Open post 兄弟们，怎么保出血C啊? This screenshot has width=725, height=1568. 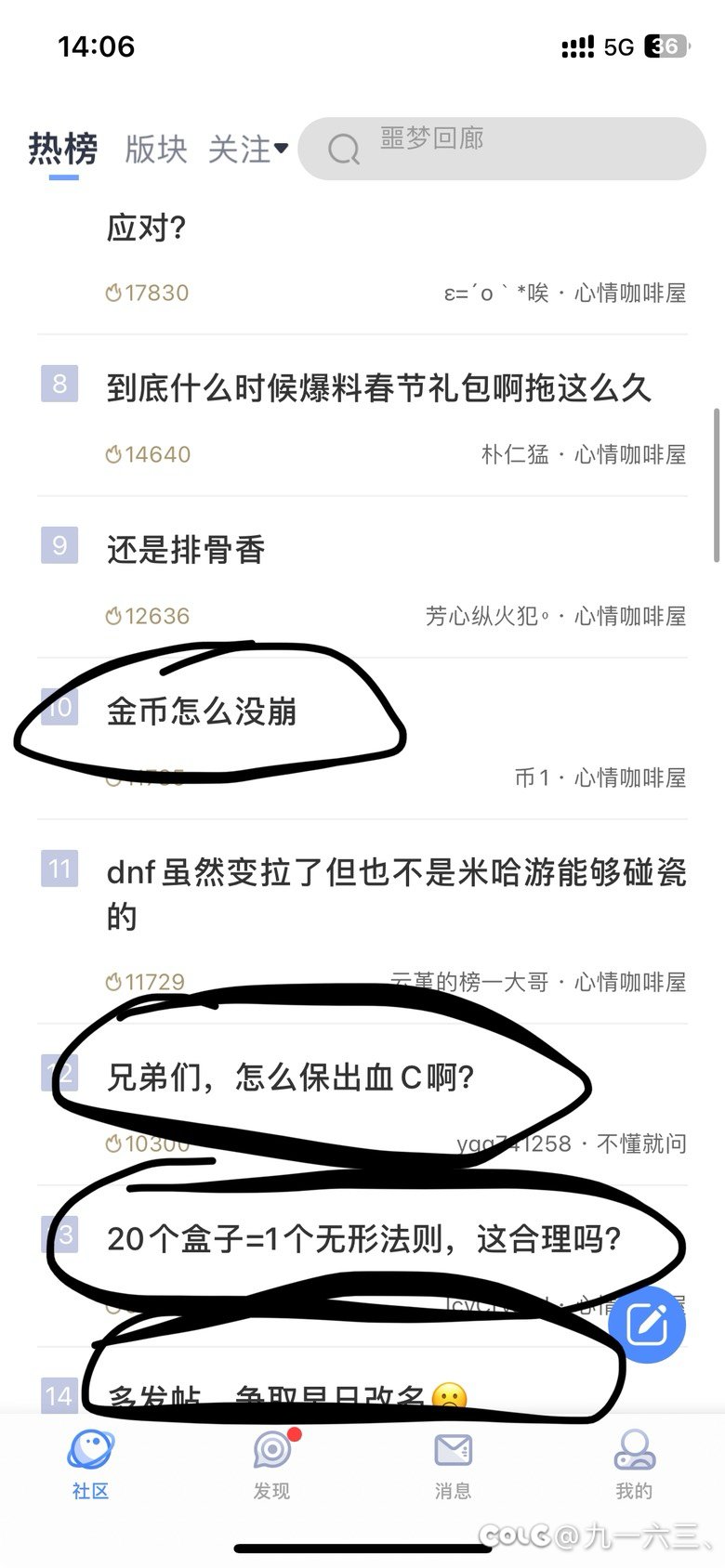pyautogui.click(x=291, y=1077)
